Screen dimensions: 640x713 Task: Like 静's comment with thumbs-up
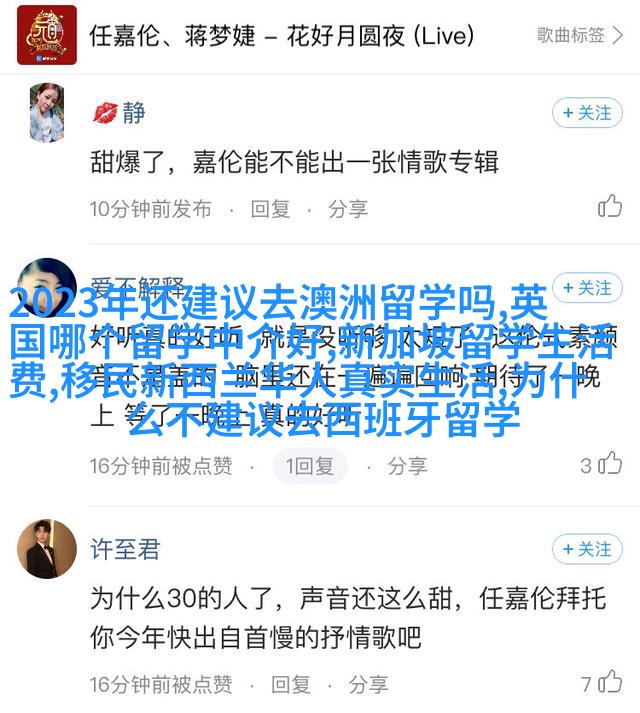609,207
